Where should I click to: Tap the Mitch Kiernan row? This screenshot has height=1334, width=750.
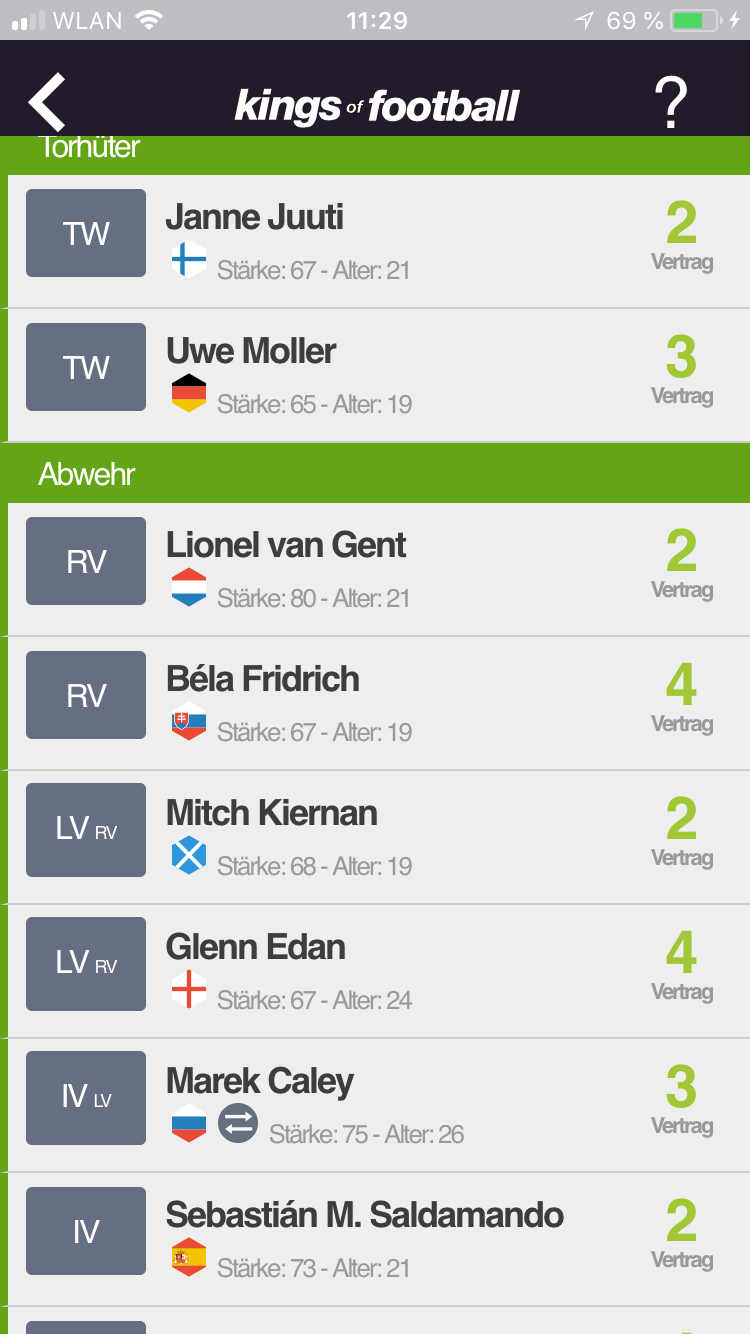click(380, 837)
